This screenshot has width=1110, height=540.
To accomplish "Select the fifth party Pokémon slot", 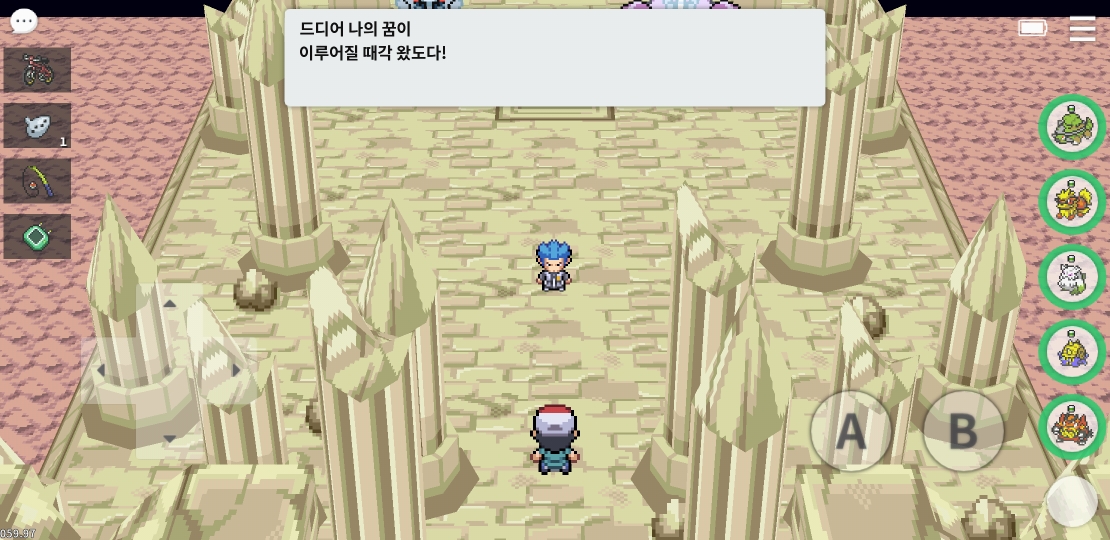I will coord(1072,426).
